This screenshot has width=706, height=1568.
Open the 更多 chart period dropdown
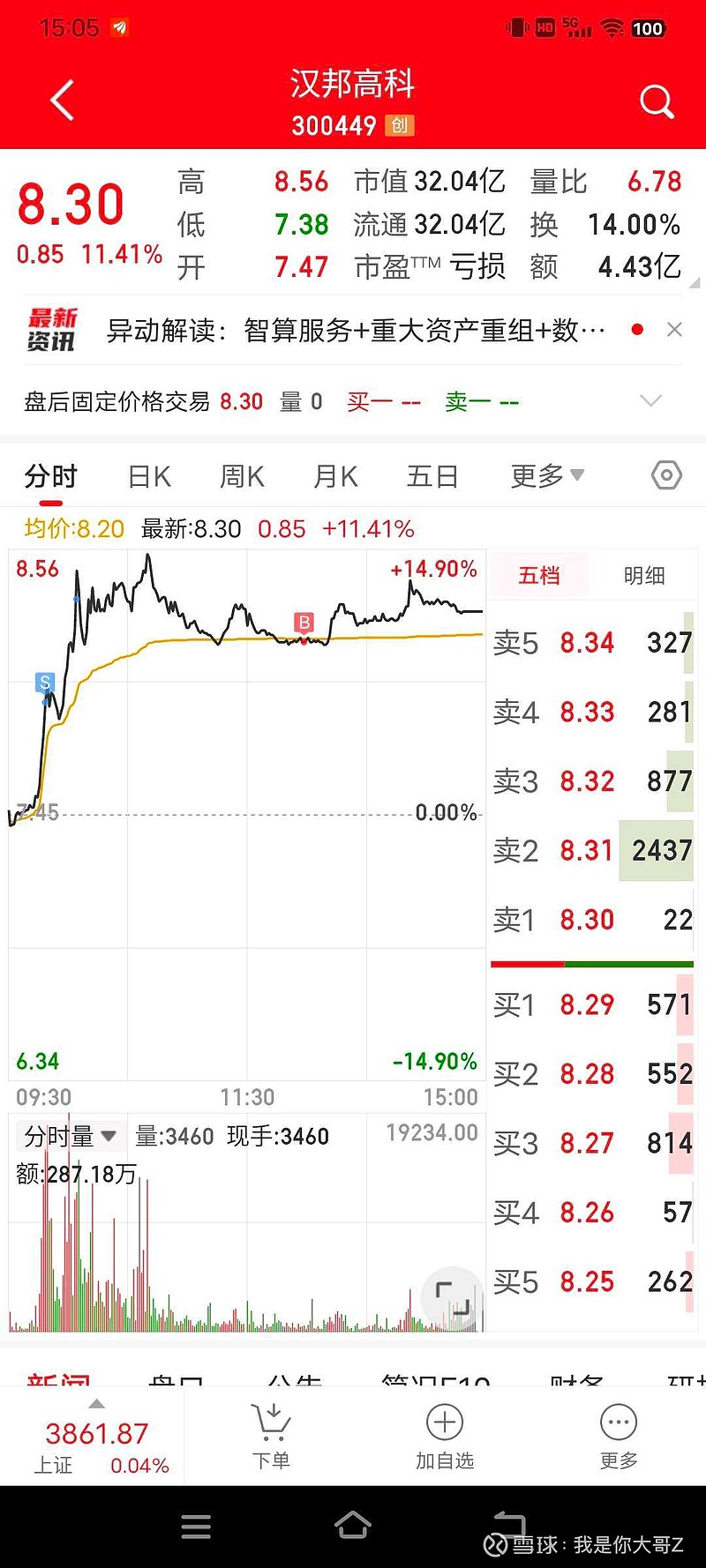tap(546, 476)
